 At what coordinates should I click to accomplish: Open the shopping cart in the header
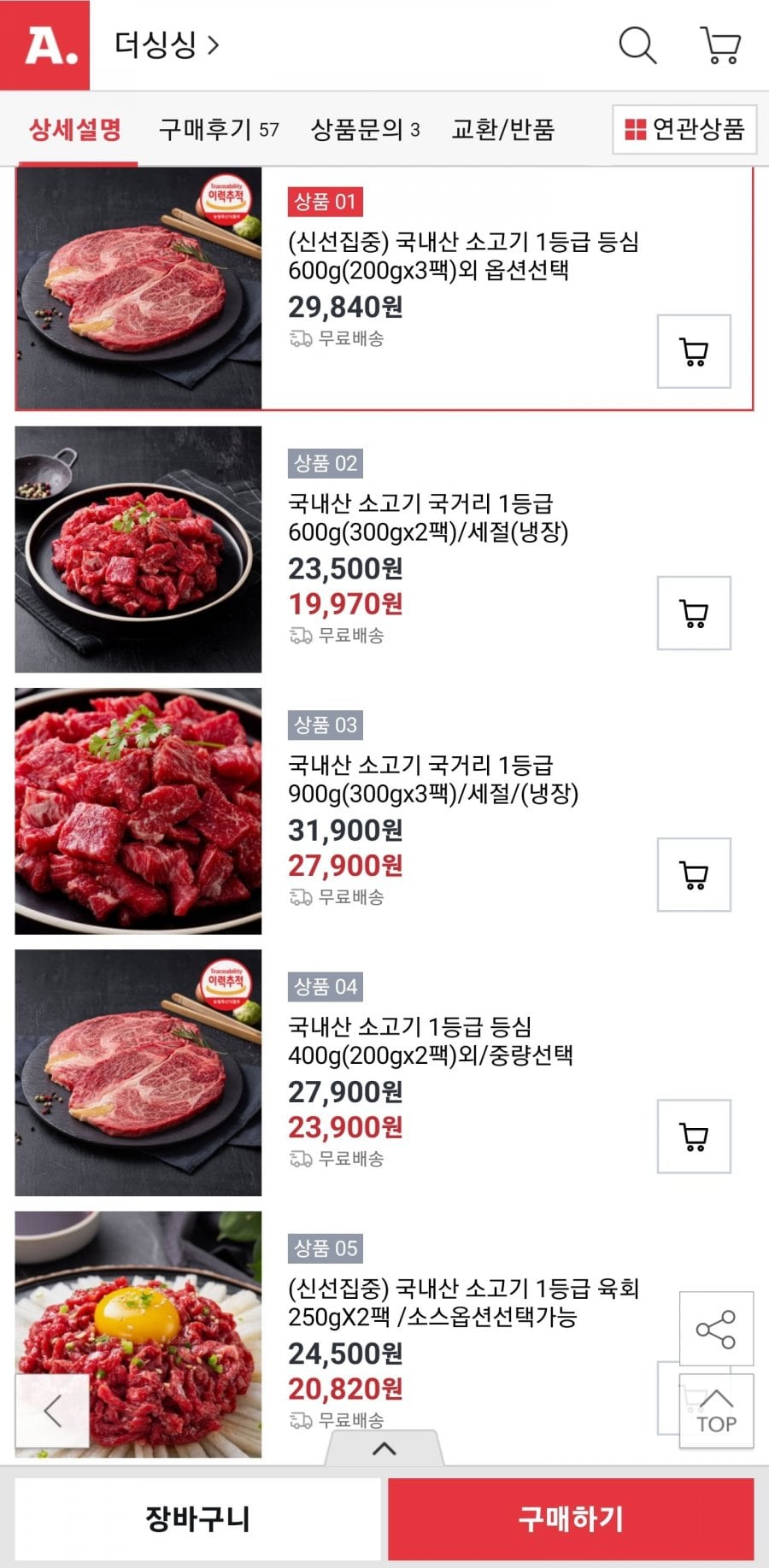point(720,44)
